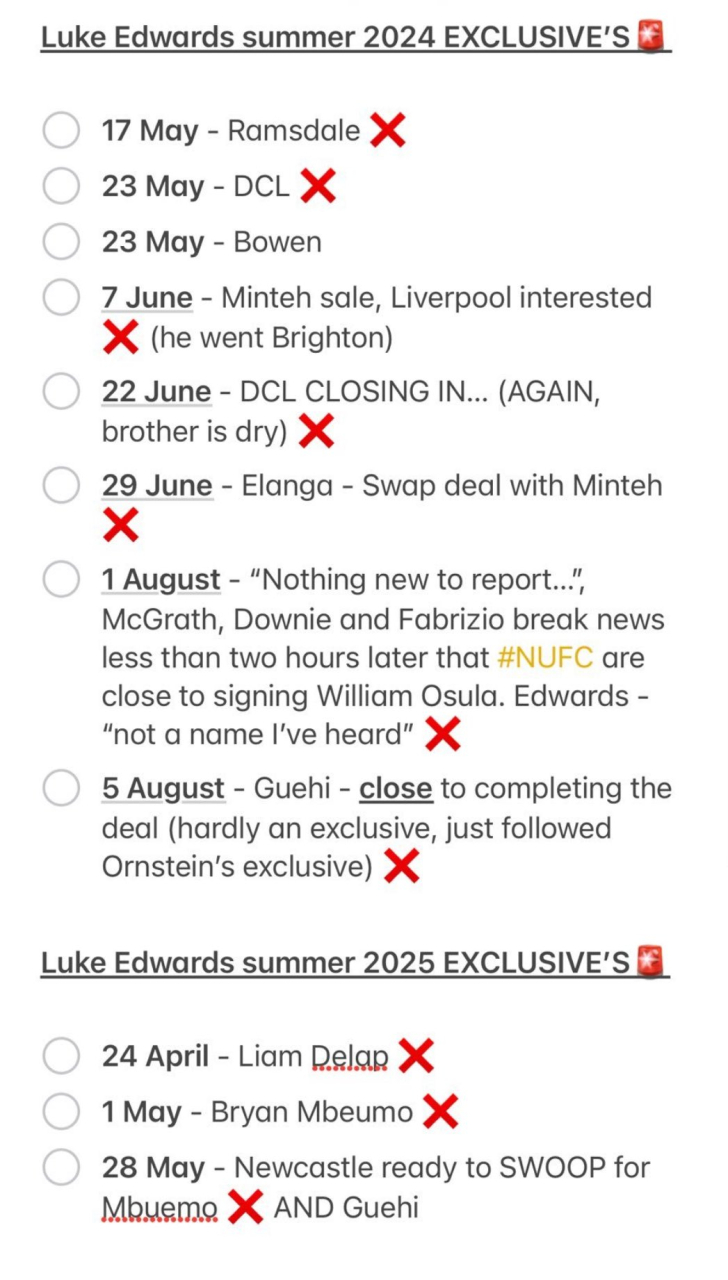Check the 7 June Minteh sale item

point(61,297)
